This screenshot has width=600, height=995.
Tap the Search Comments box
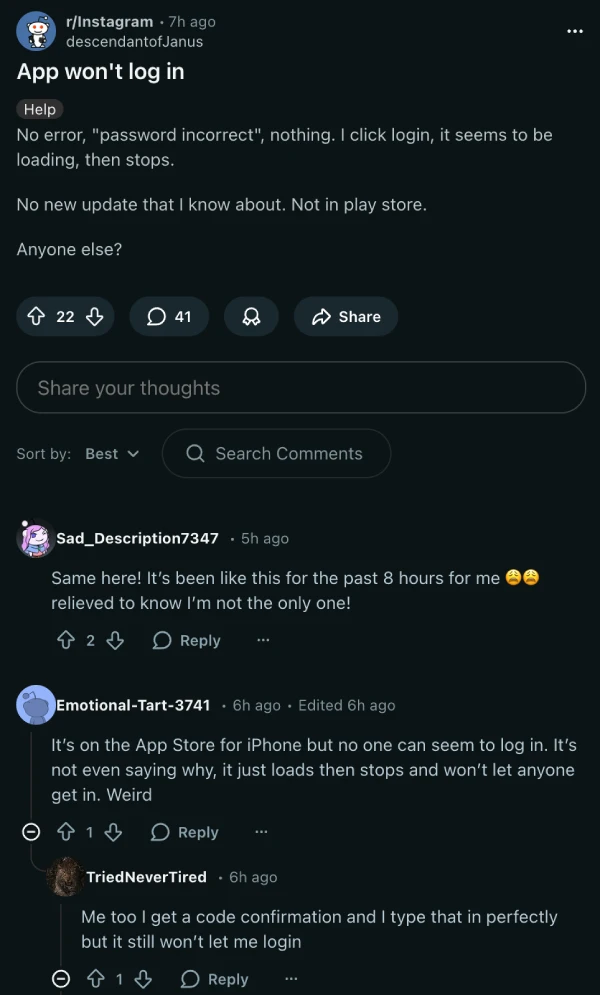276,454
